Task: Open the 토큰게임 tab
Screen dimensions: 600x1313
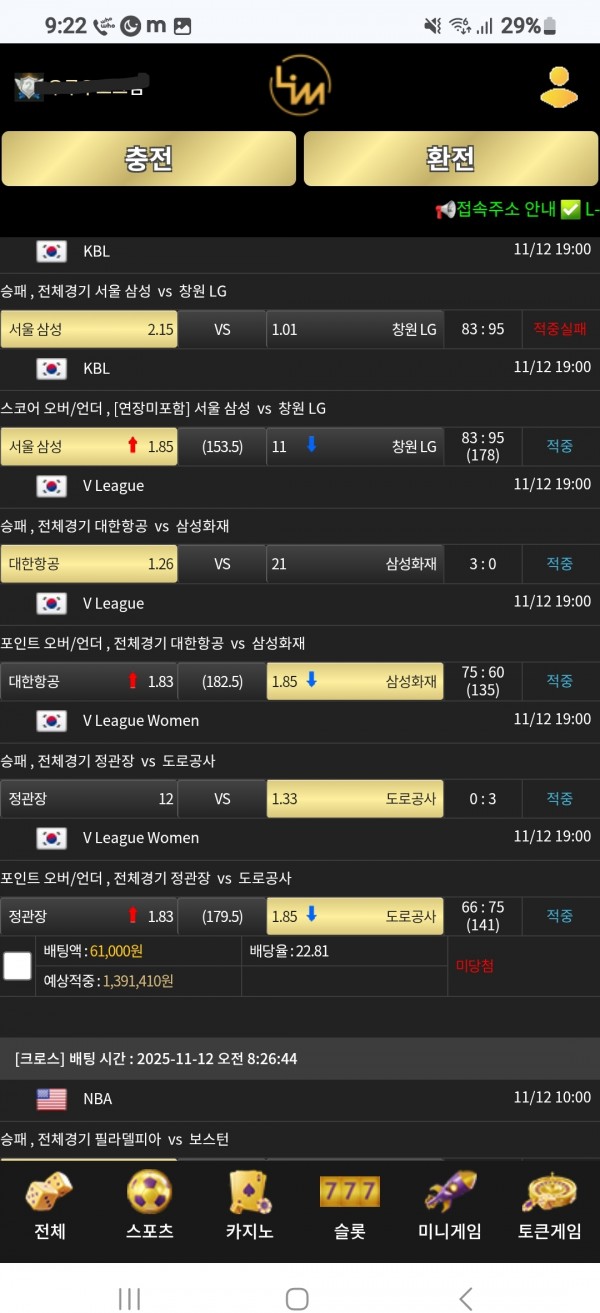Action: pyautogui.click(x=549, y=1206)
